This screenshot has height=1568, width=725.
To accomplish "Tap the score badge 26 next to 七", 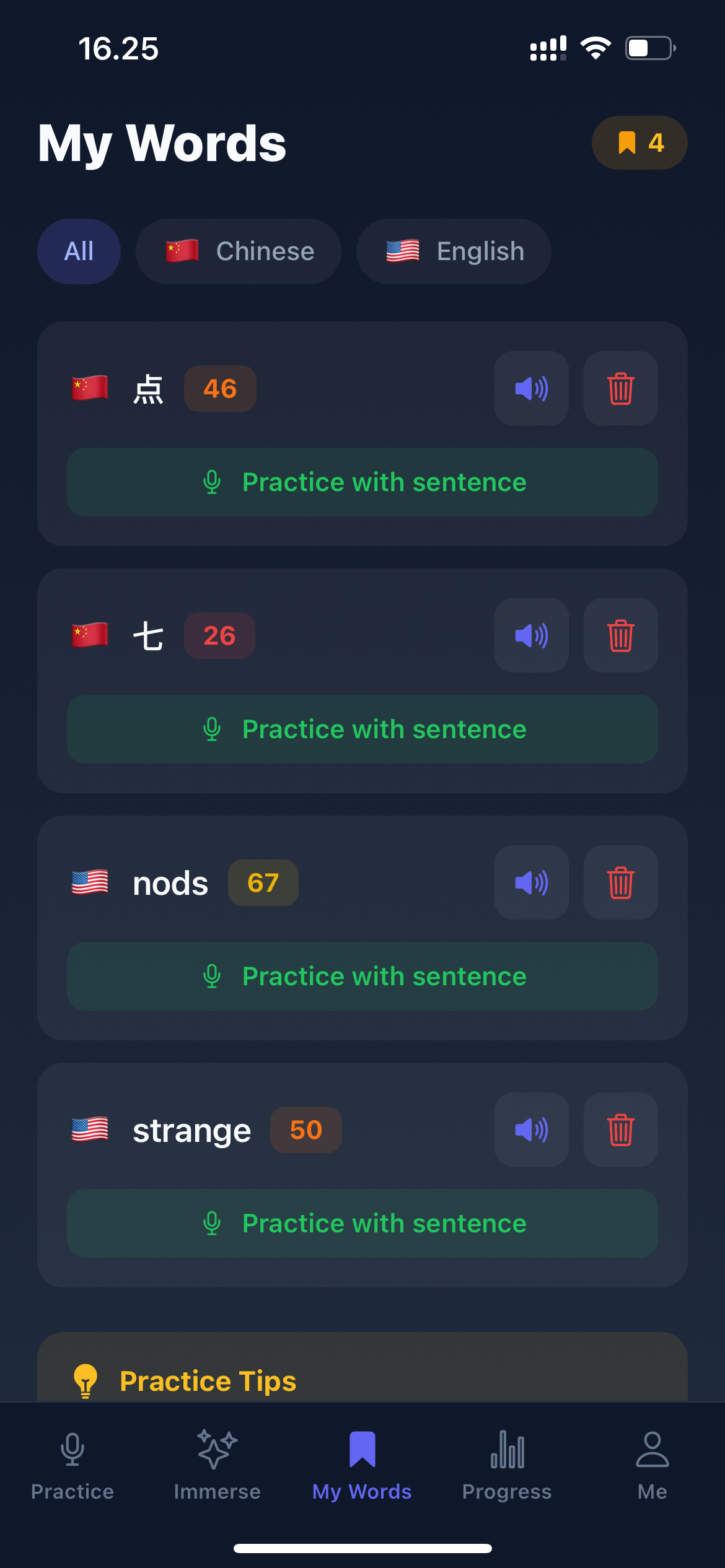I will point(219,635).
